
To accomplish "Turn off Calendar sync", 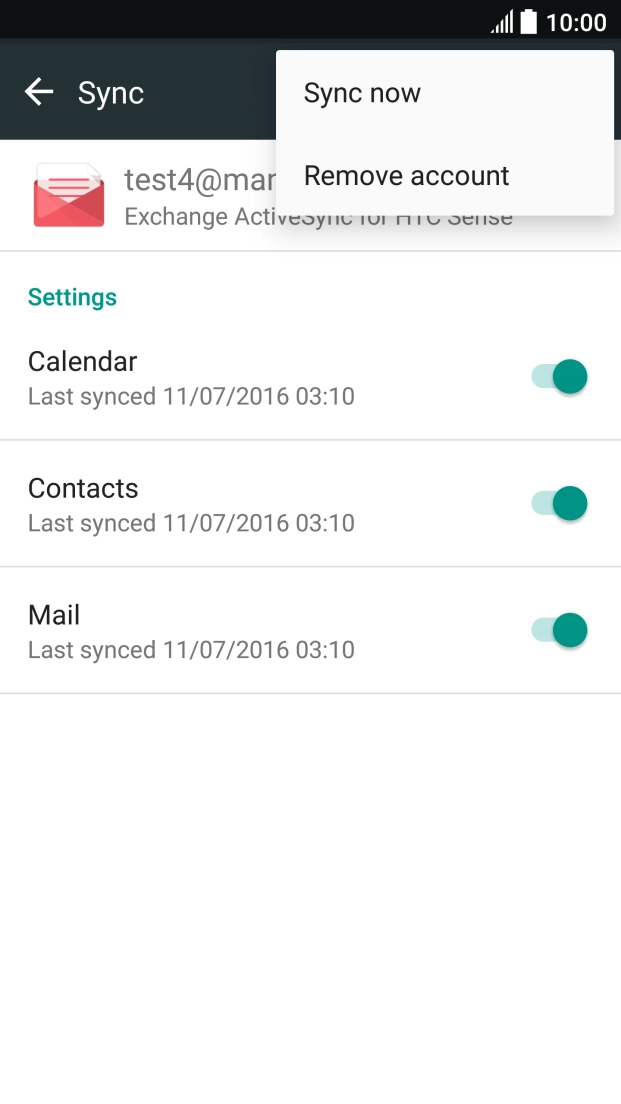I will point(559,377).
